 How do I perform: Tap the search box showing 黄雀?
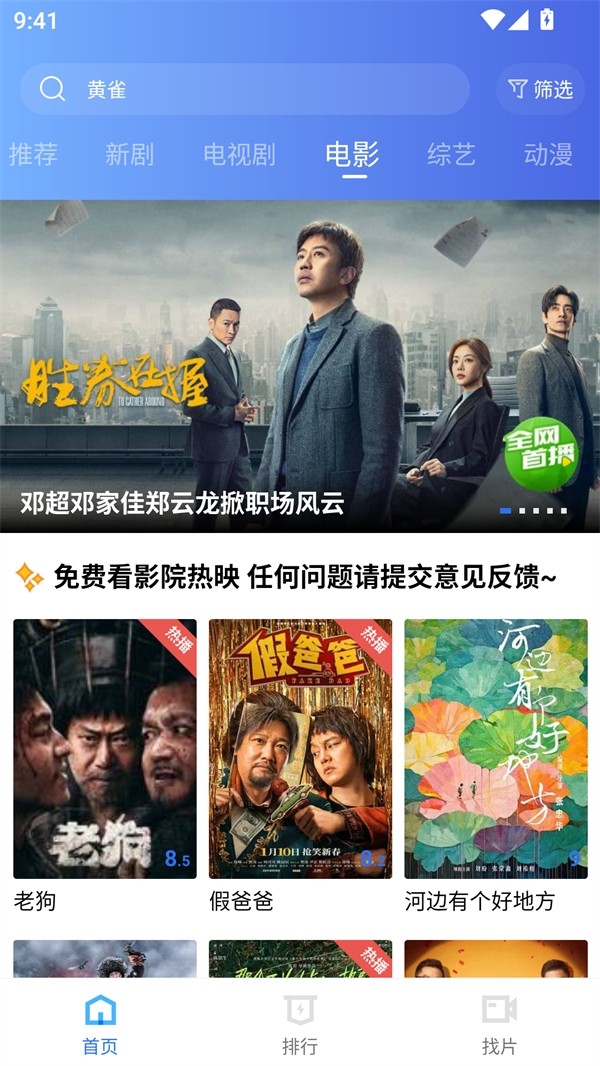[x=244, y=90]
